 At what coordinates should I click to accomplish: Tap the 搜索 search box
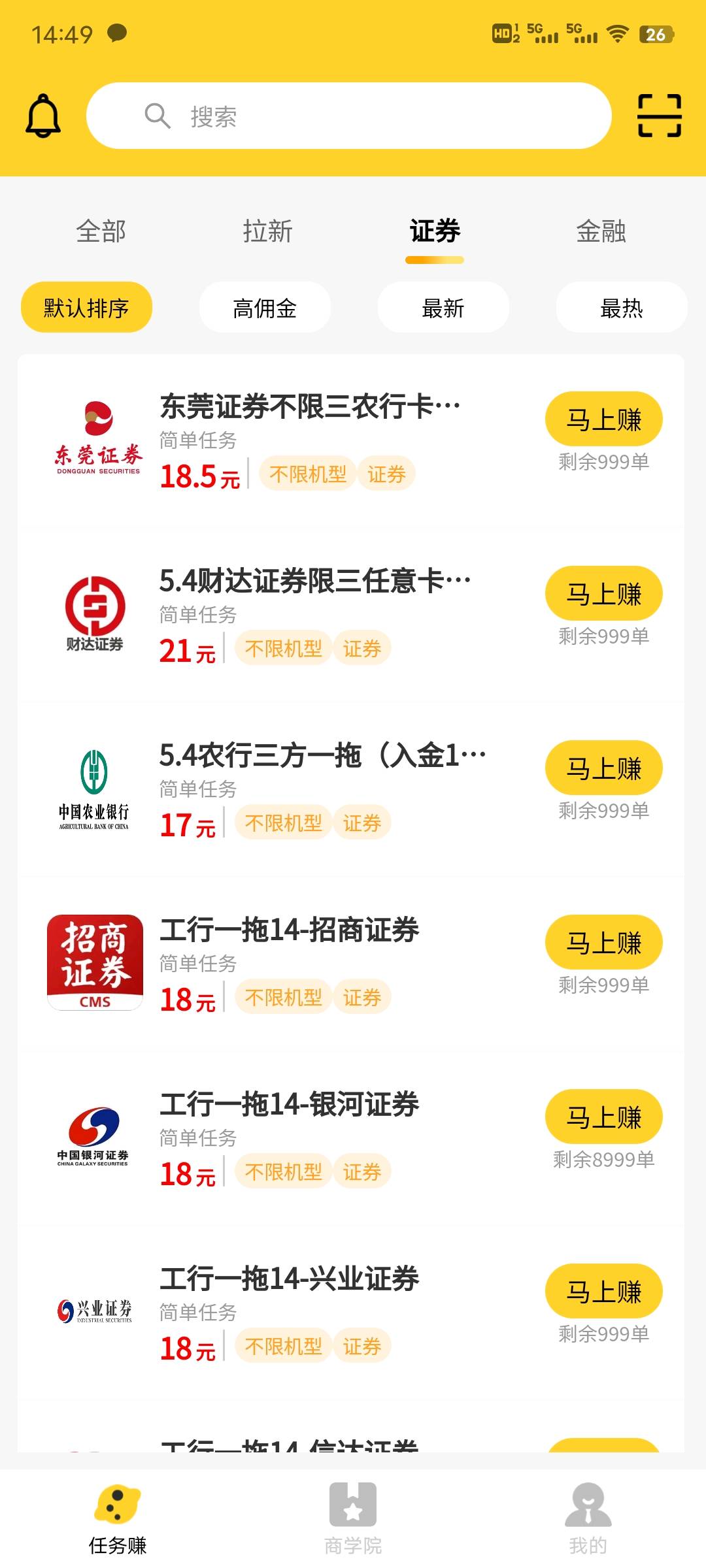pos(349,116)
